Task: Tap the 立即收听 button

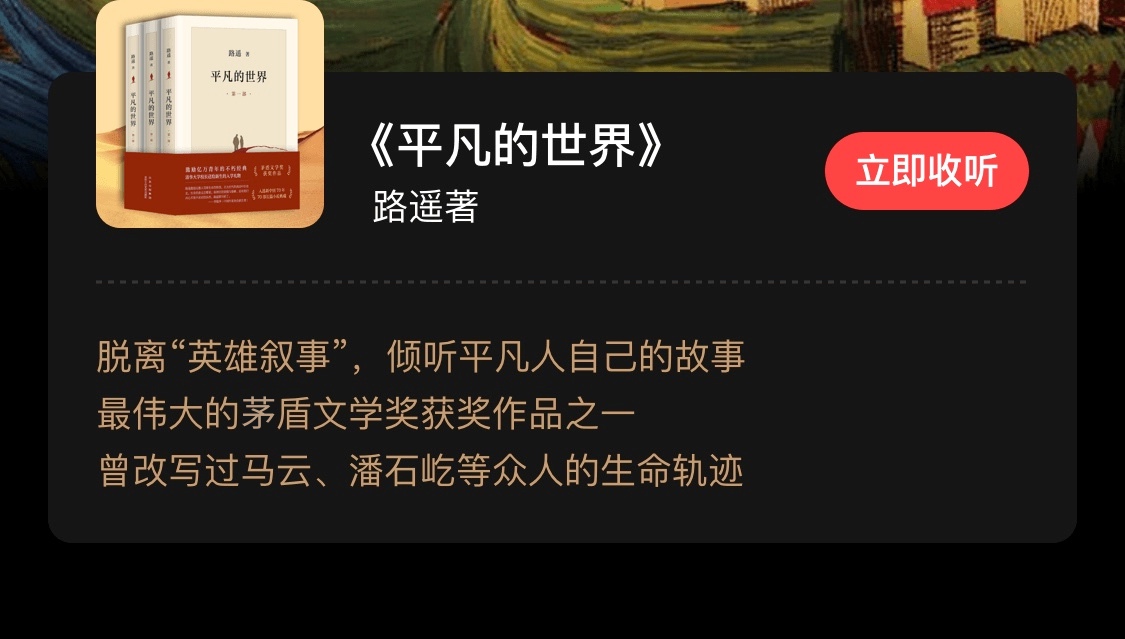Action: [x=926, y=171]
